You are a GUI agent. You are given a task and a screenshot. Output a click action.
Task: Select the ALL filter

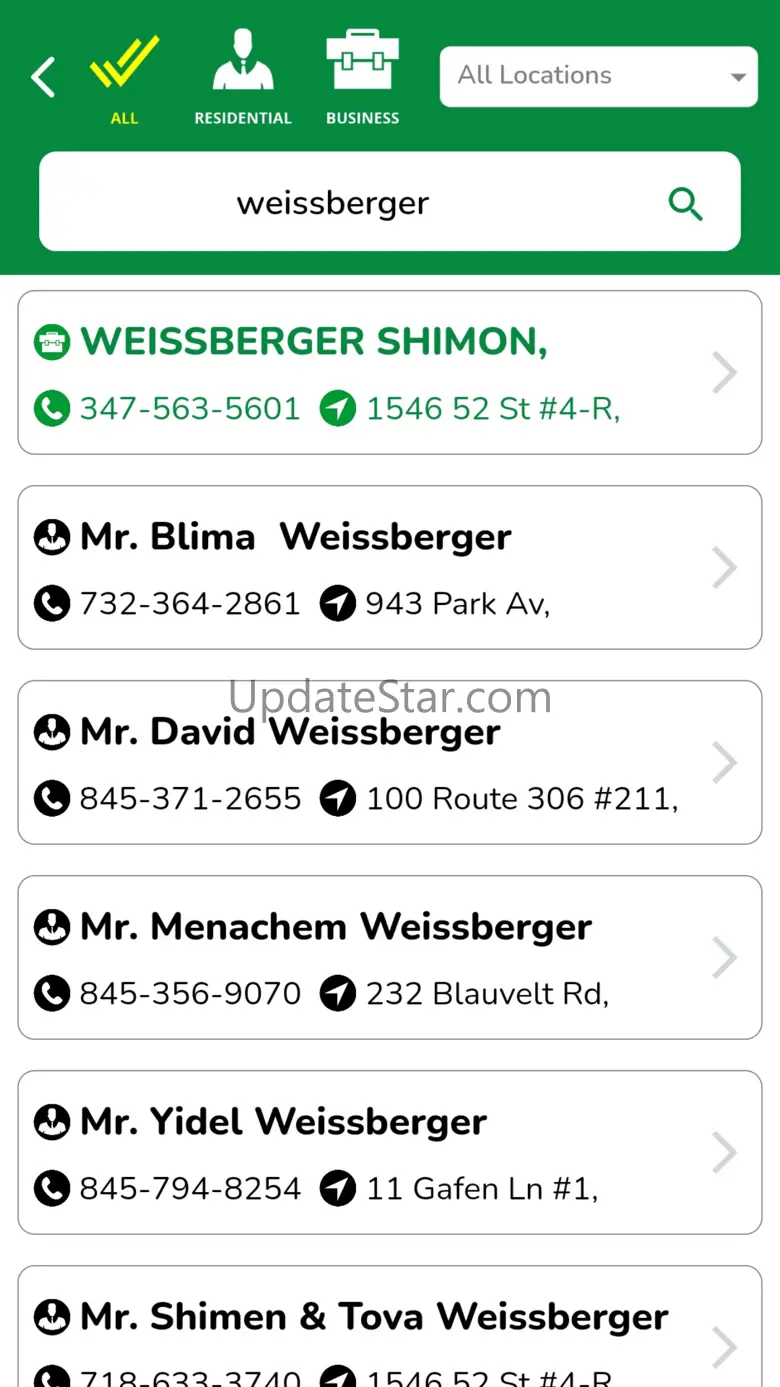[124, 80]
